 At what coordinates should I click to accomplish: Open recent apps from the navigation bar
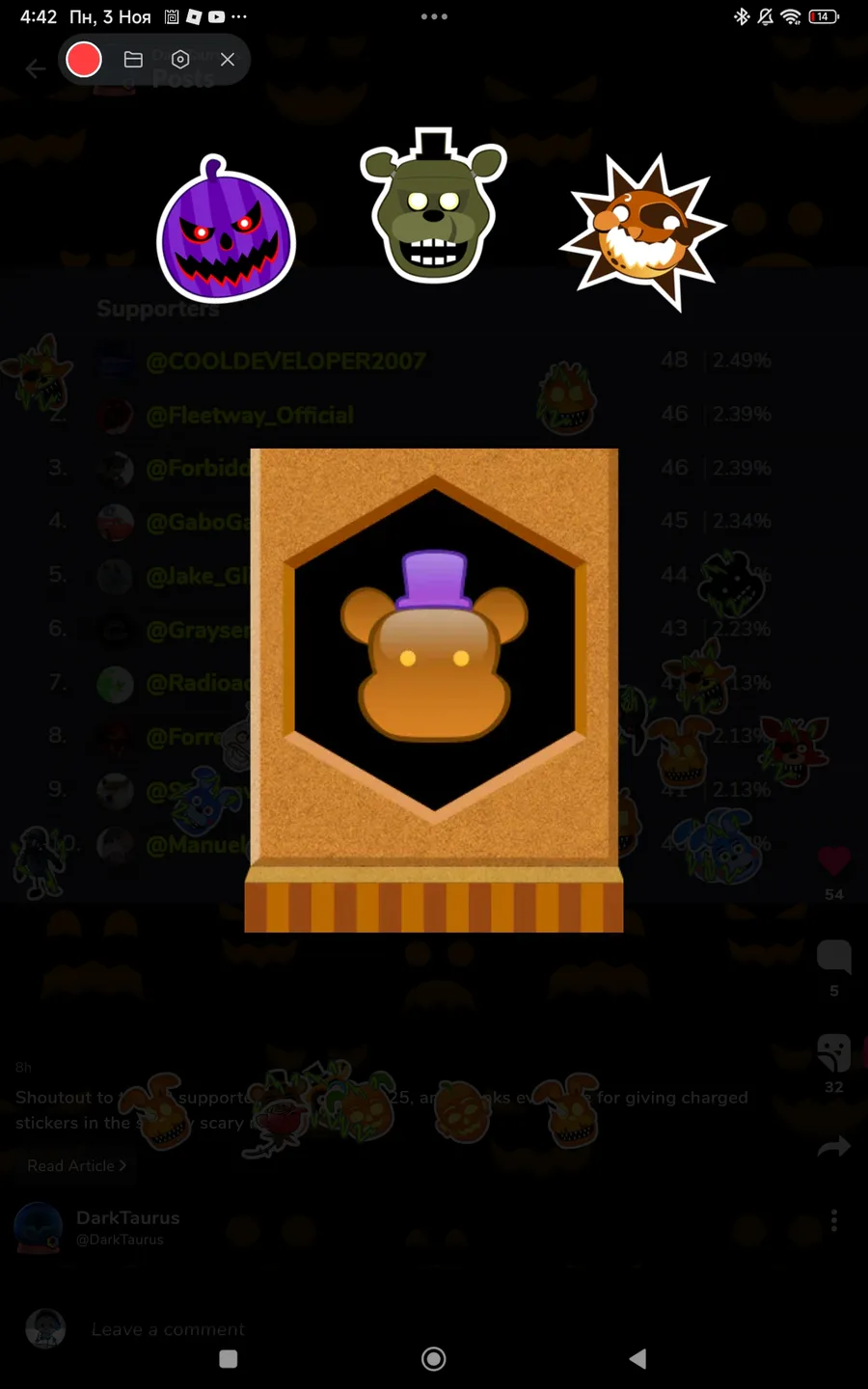point(229,1359)
